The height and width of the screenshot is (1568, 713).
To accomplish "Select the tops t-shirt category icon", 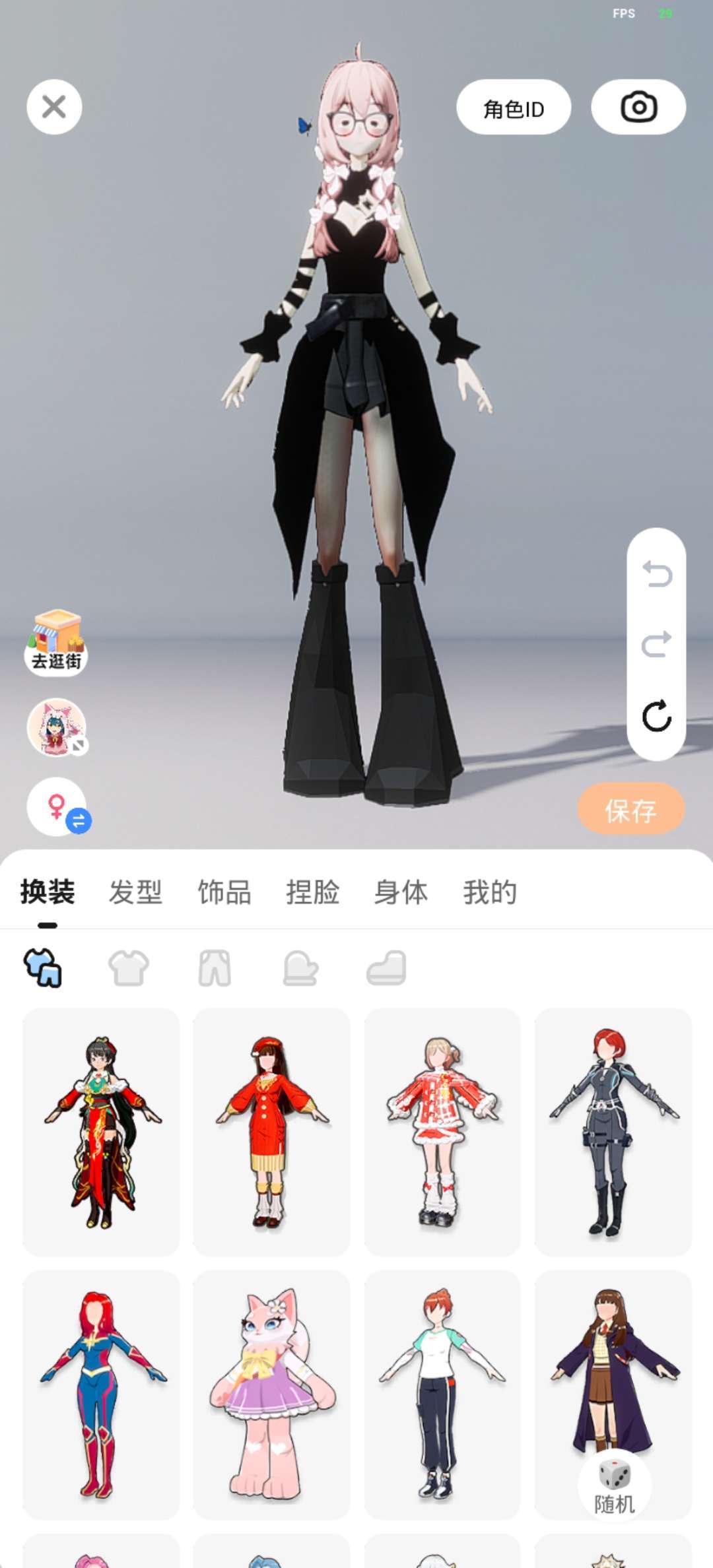I will [129, 968].
